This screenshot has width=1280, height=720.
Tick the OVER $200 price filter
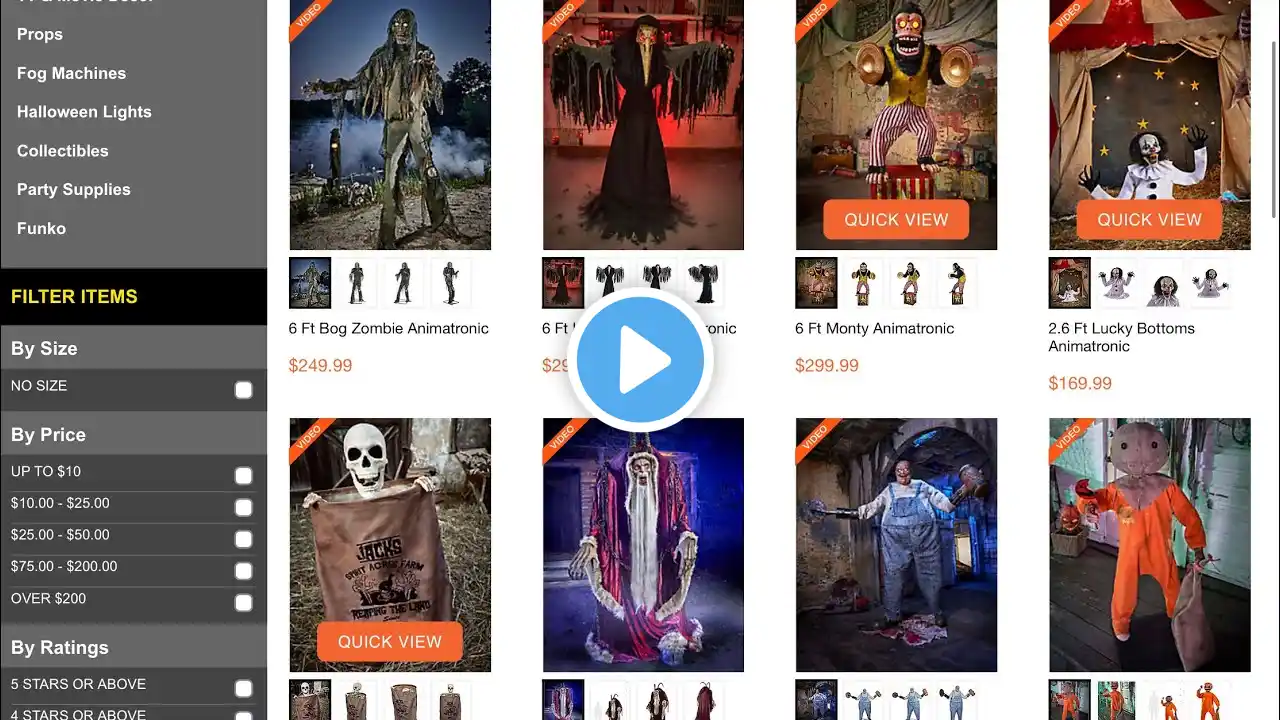(243, 603)
